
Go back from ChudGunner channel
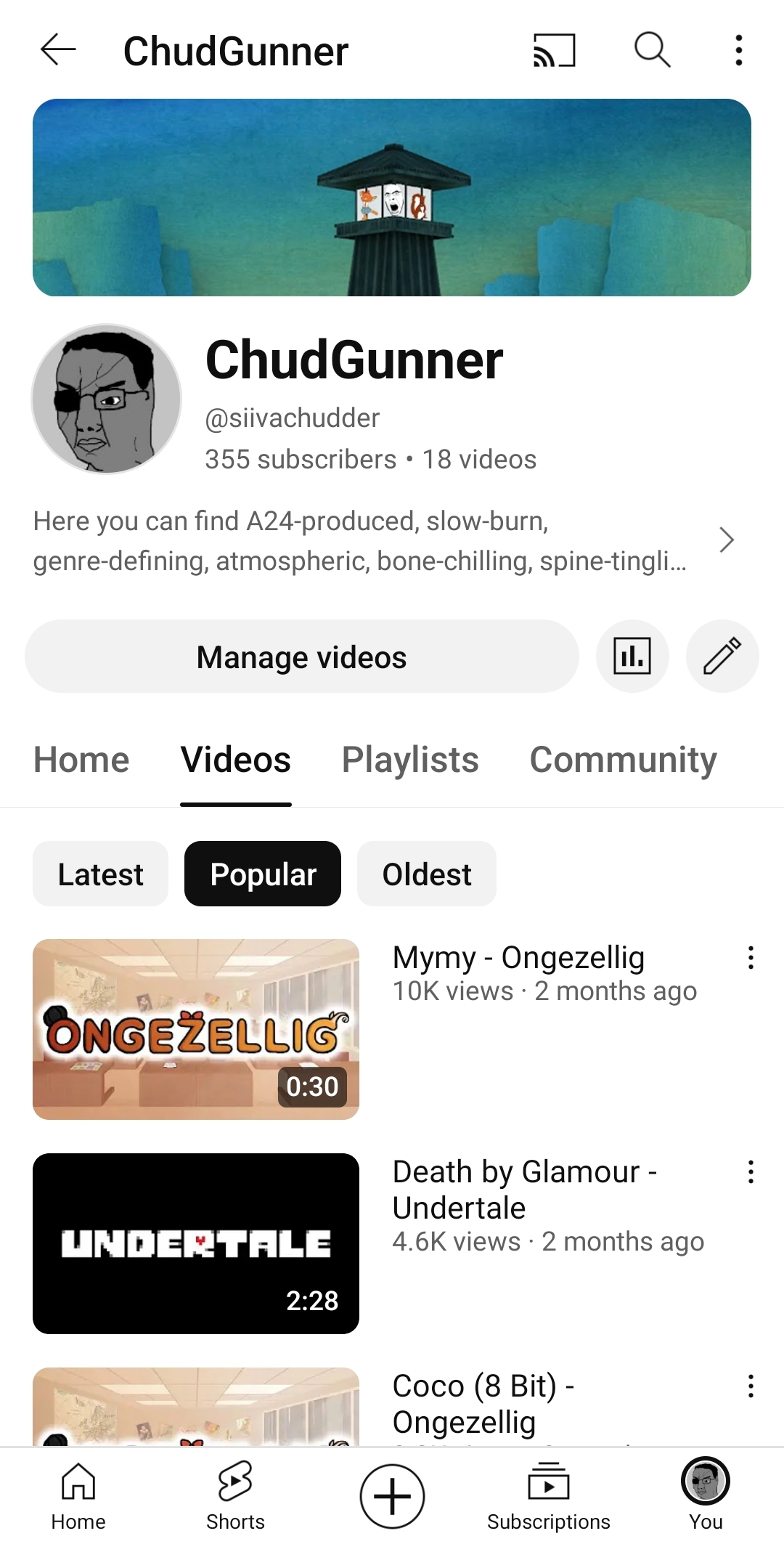pyautogui.click(x=58, y=50)
